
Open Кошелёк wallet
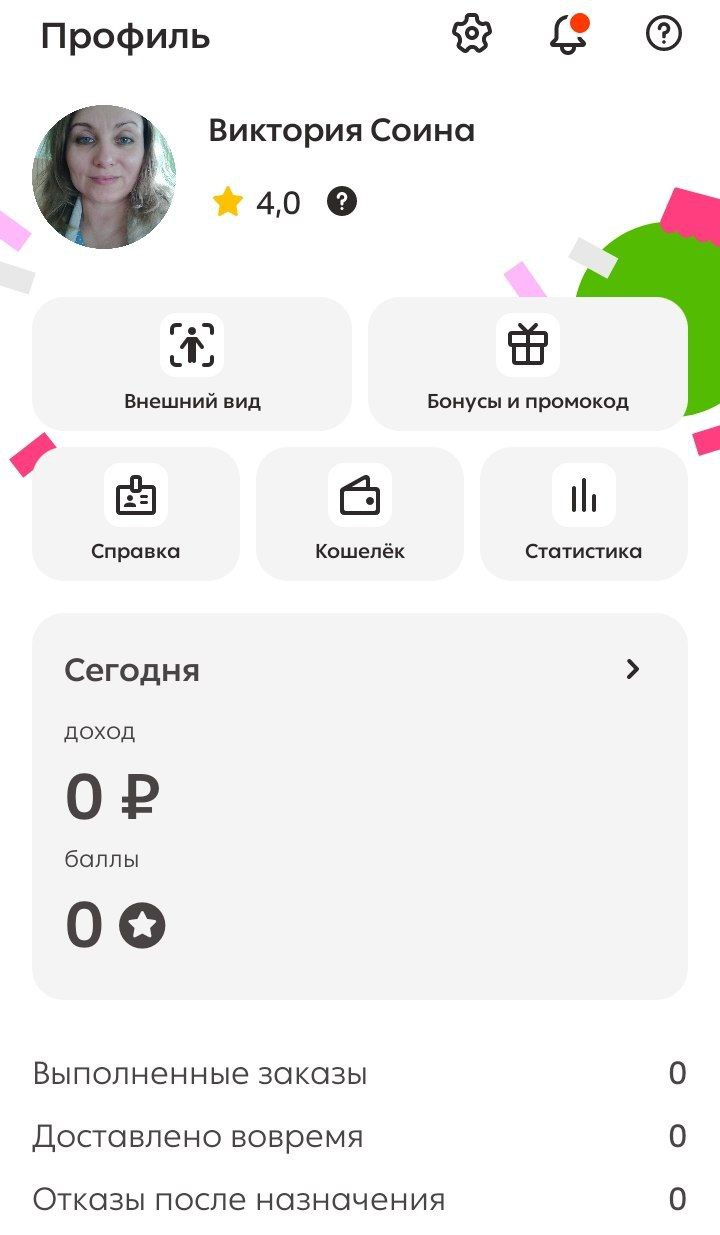pos(360,514)
